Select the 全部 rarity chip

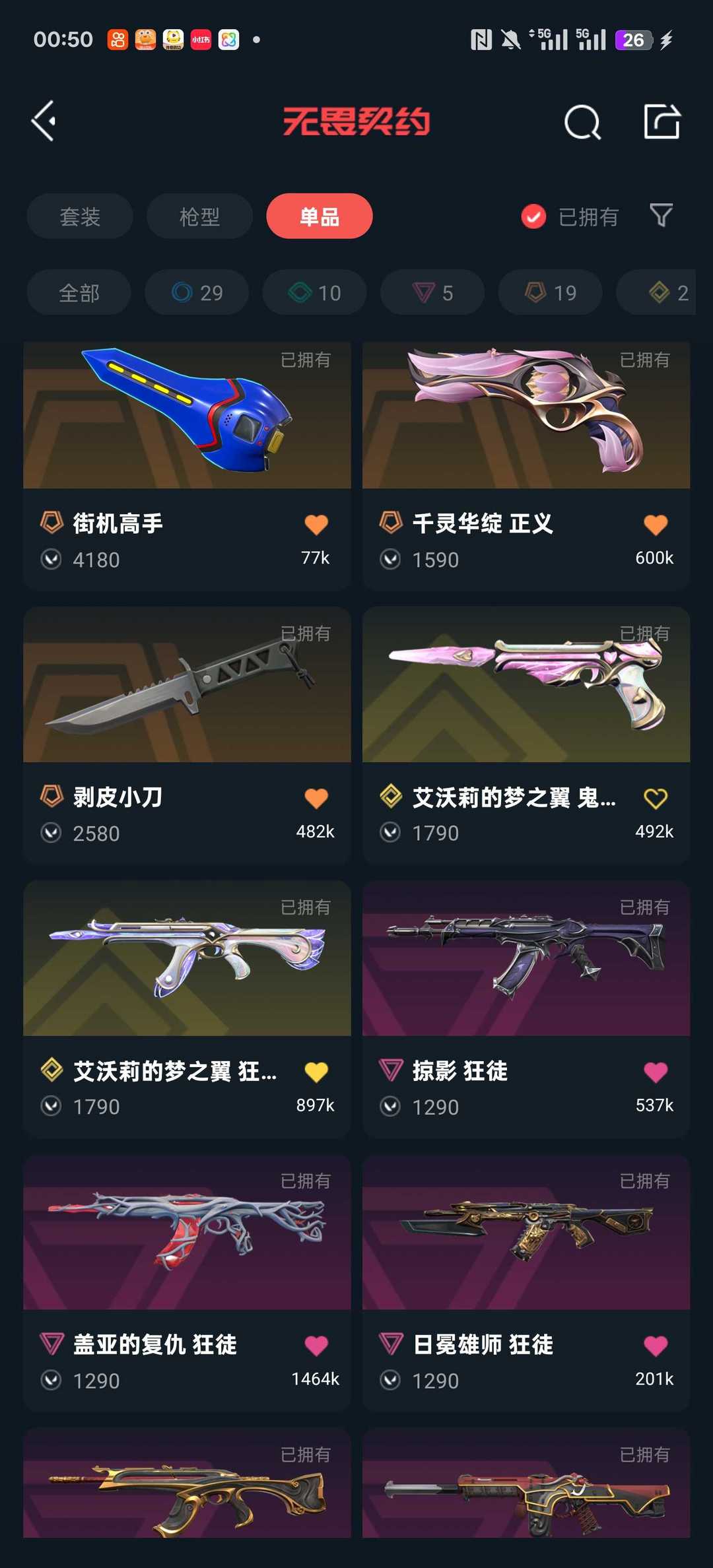pyautogui.click(x=79, y=292)
